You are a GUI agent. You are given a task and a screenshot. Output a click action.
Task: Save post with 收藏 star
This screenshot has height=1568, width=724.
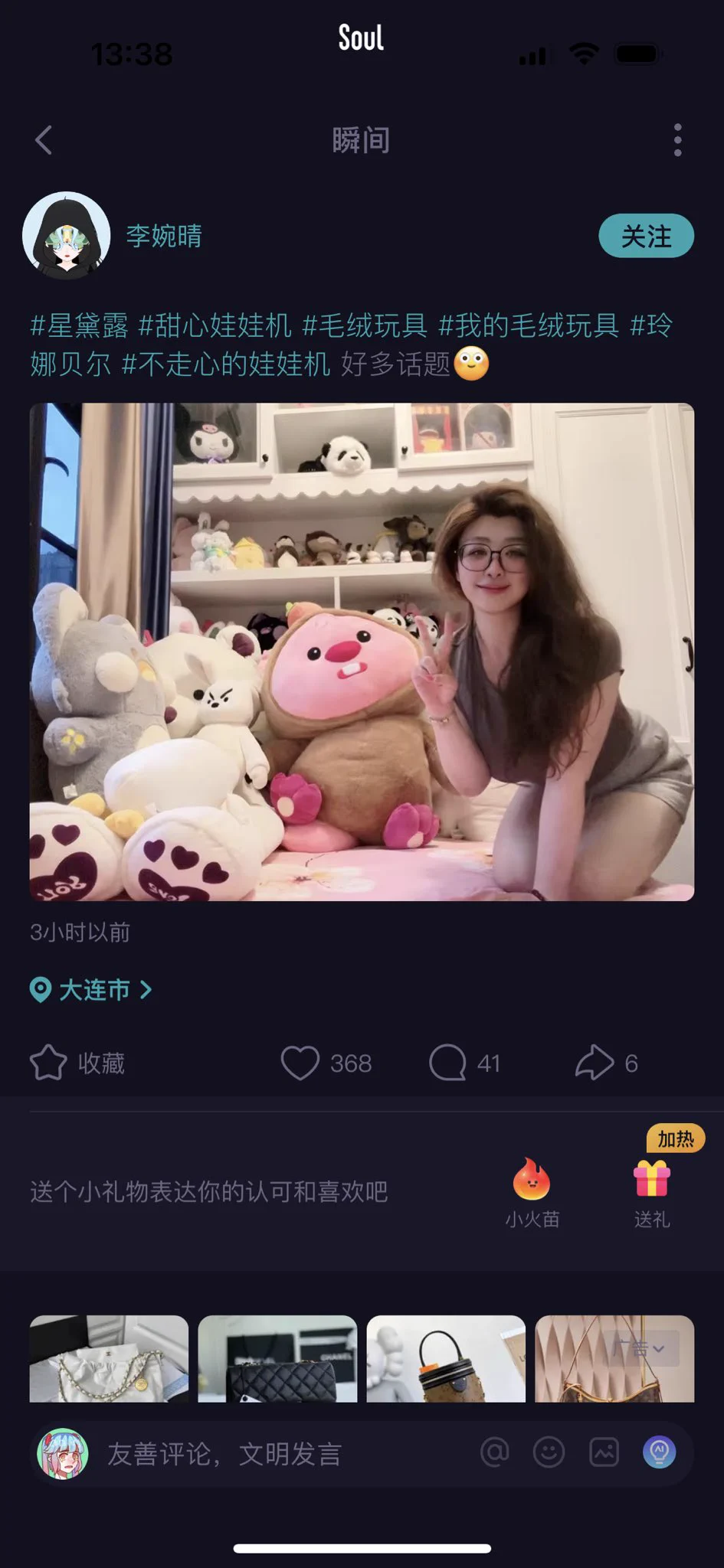[49, 1063]
